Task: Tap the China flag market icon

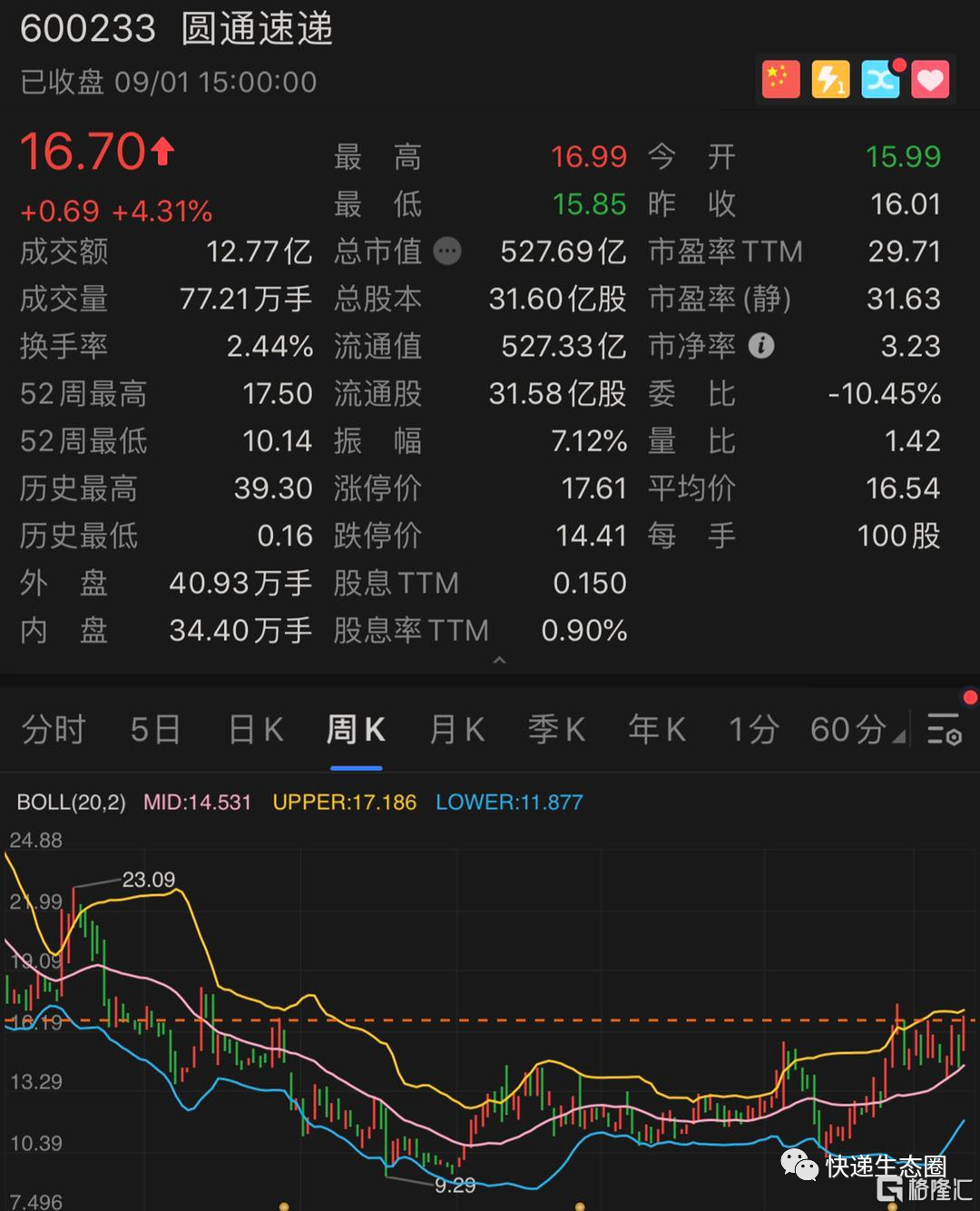Action: click(x=780, y=80)
